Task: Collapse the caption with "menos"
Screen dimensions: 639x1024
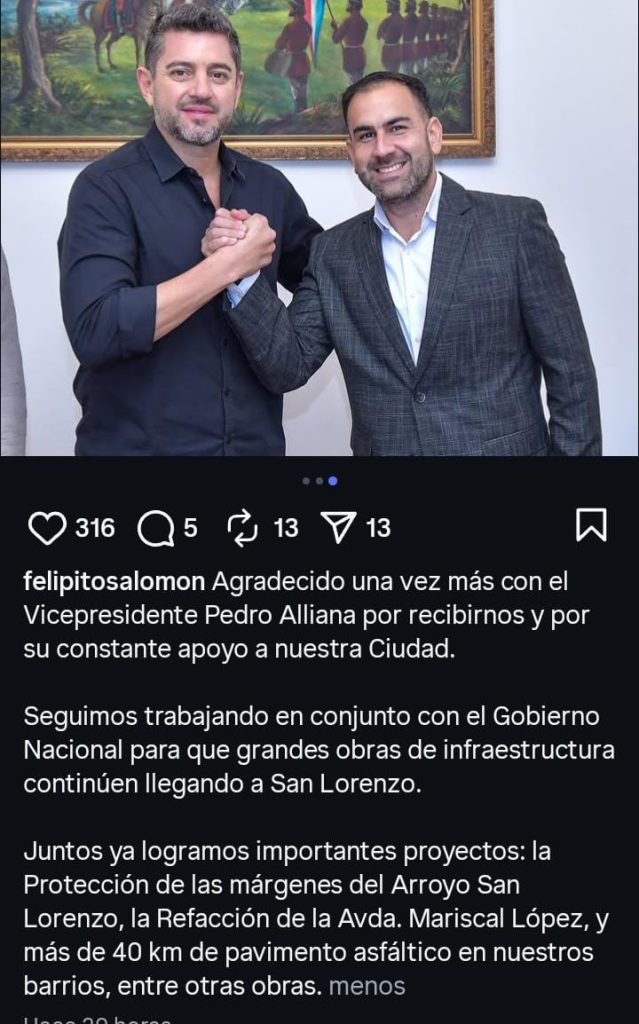Action: point(367,986)
